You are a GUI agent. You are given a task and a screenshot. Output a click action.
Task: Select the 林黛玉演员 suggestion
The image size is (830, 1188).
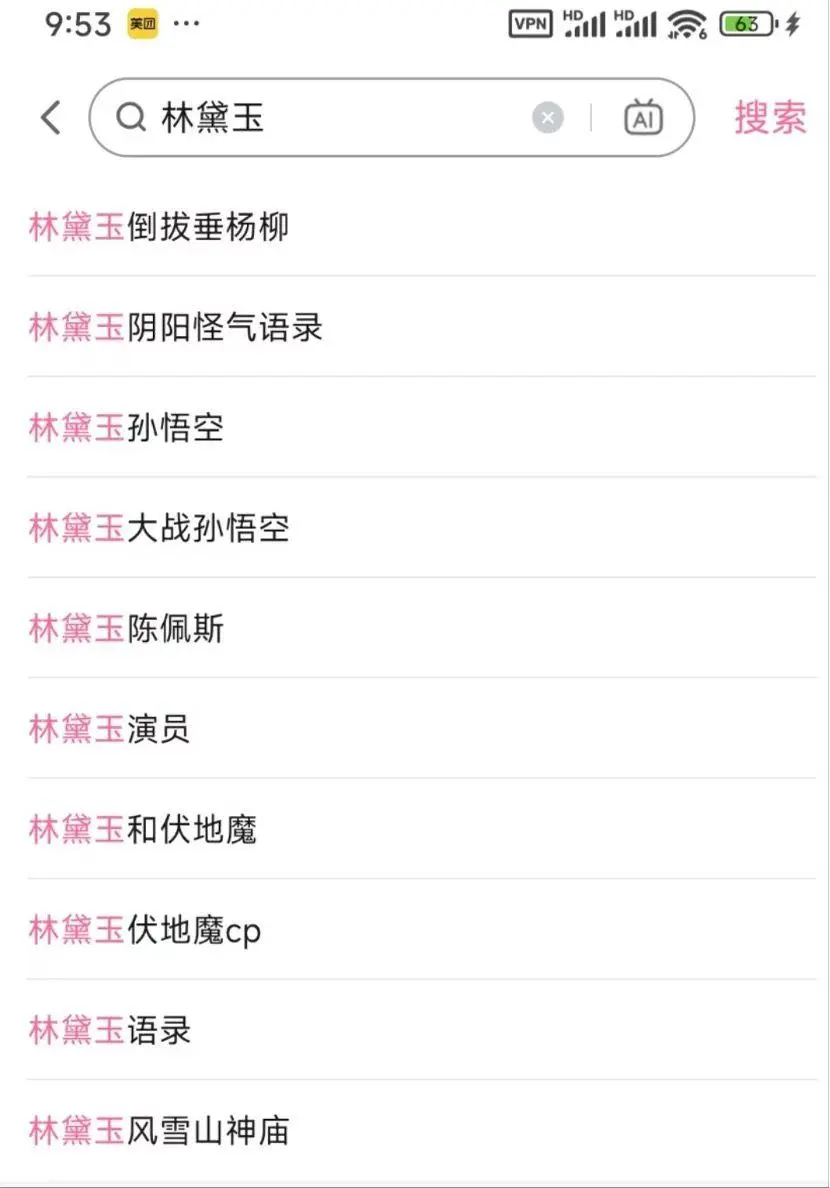pos(110,729)
